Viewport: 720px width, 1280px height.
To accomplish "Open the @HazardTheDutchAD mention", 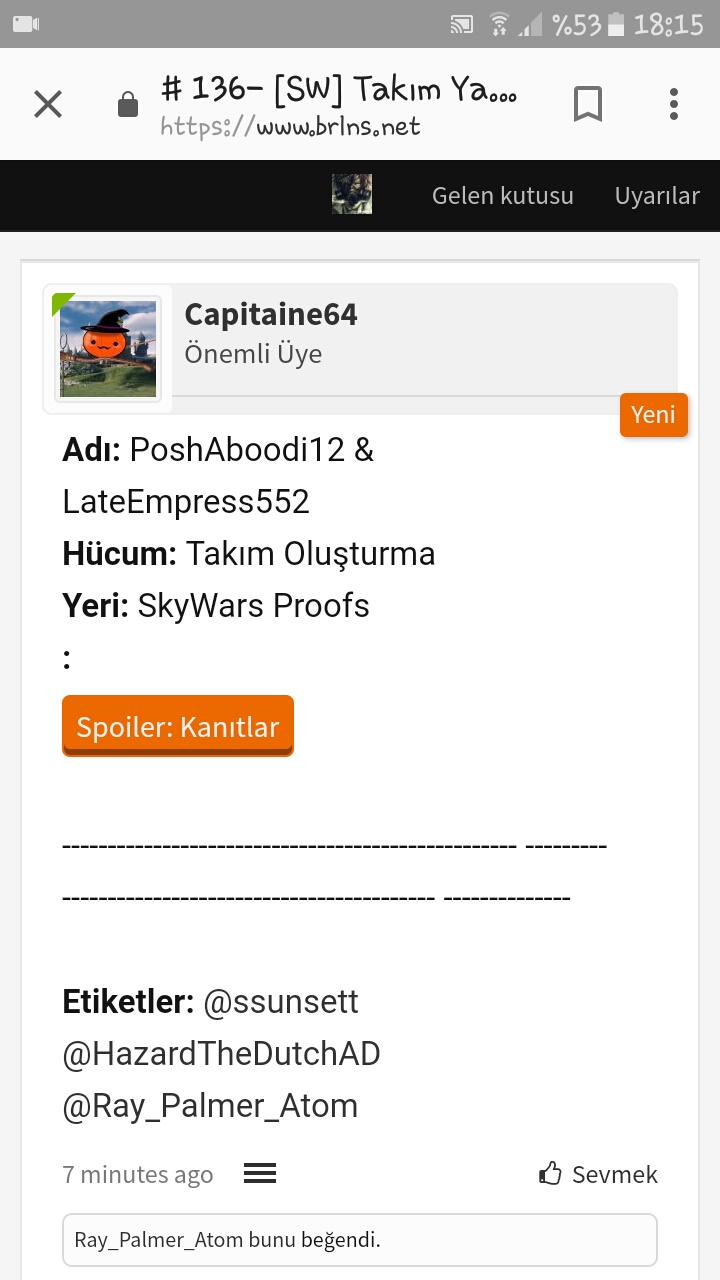I will (x=221, y=1054).
